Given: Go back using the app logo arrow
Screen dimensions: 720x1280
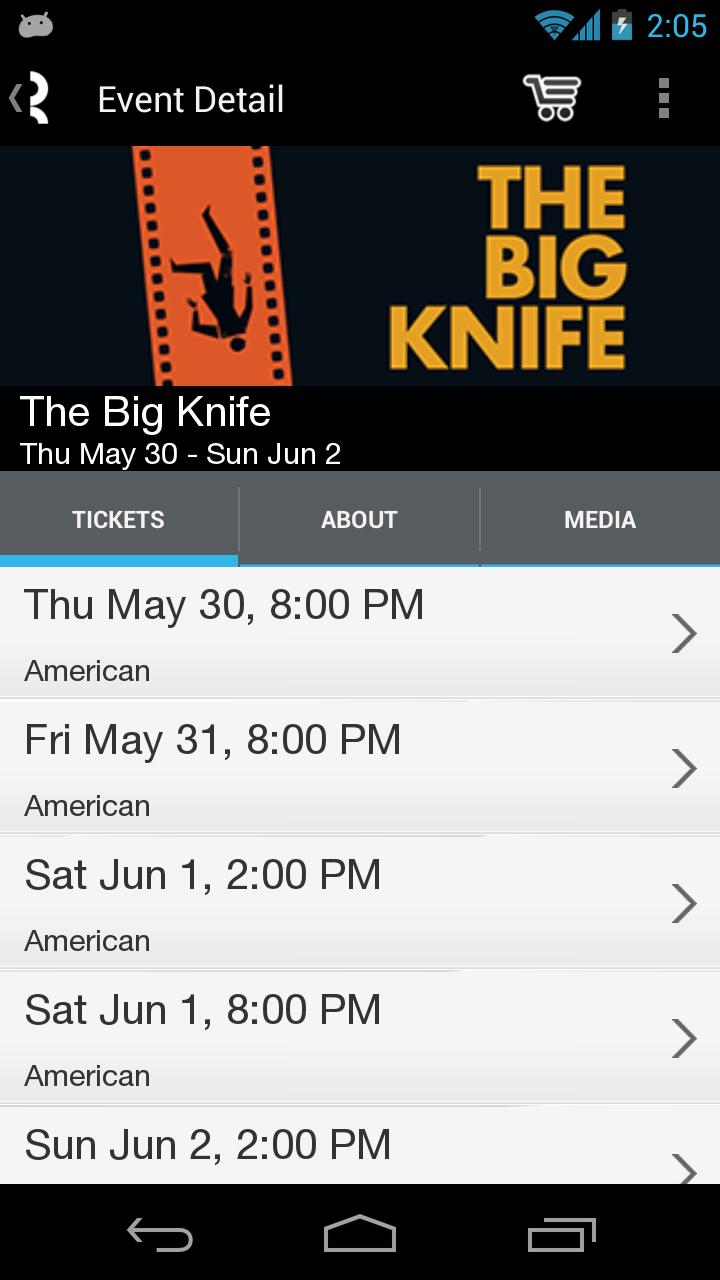Looking at the screenshot, I should coord(30,99).
